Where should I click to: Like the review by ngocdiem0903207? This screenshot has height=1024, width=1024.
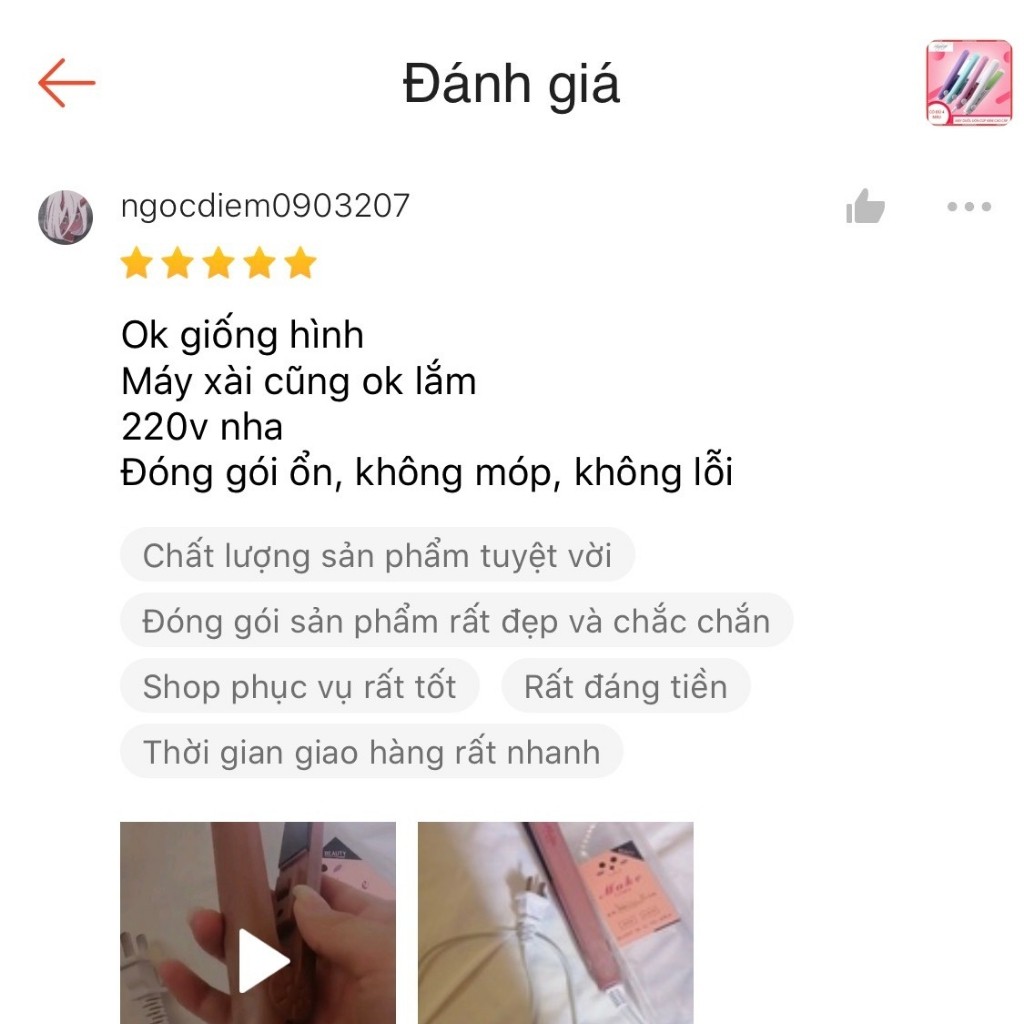point(865,208)
